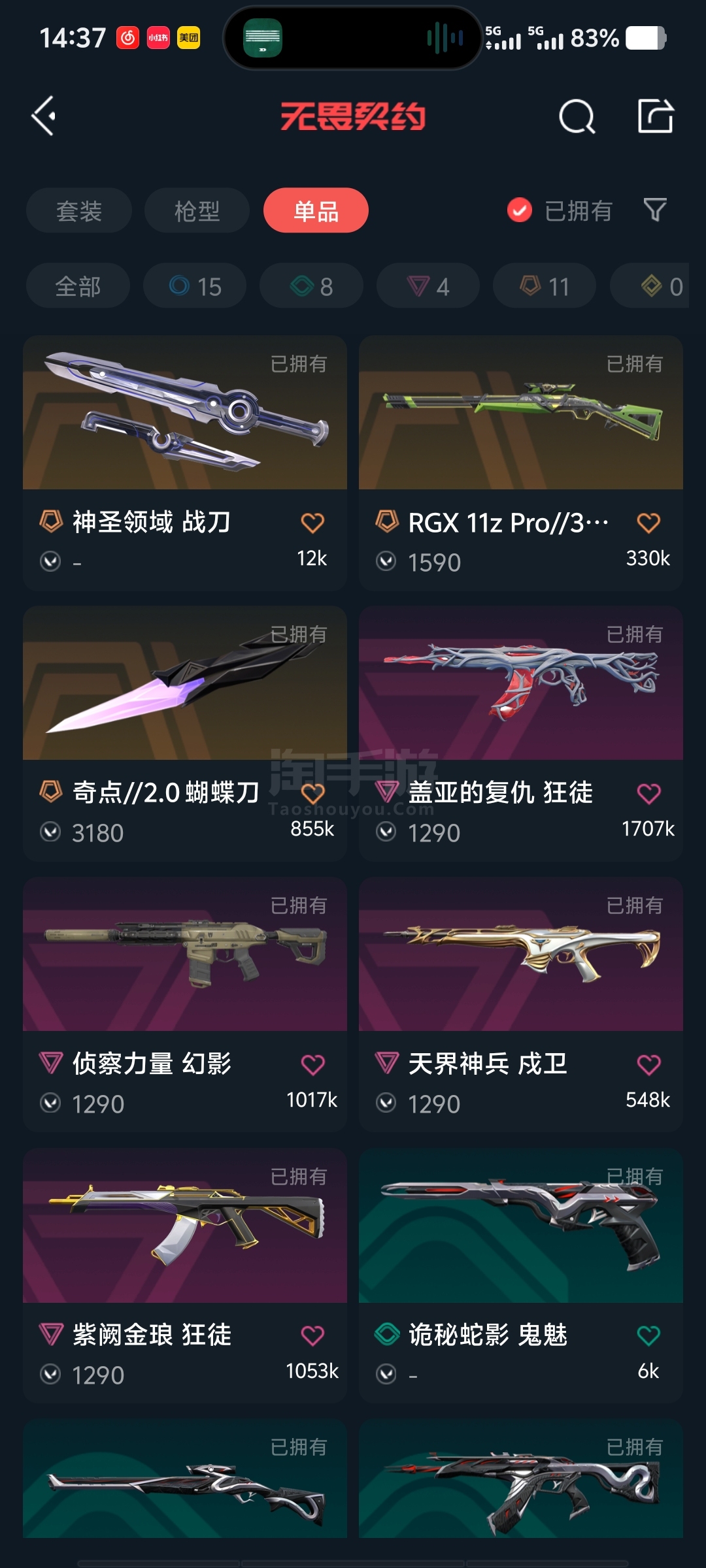The width and height of the screenshot is (706, 1568).
Task: Like the RGX 11z Pro skin
Action: 648,523
